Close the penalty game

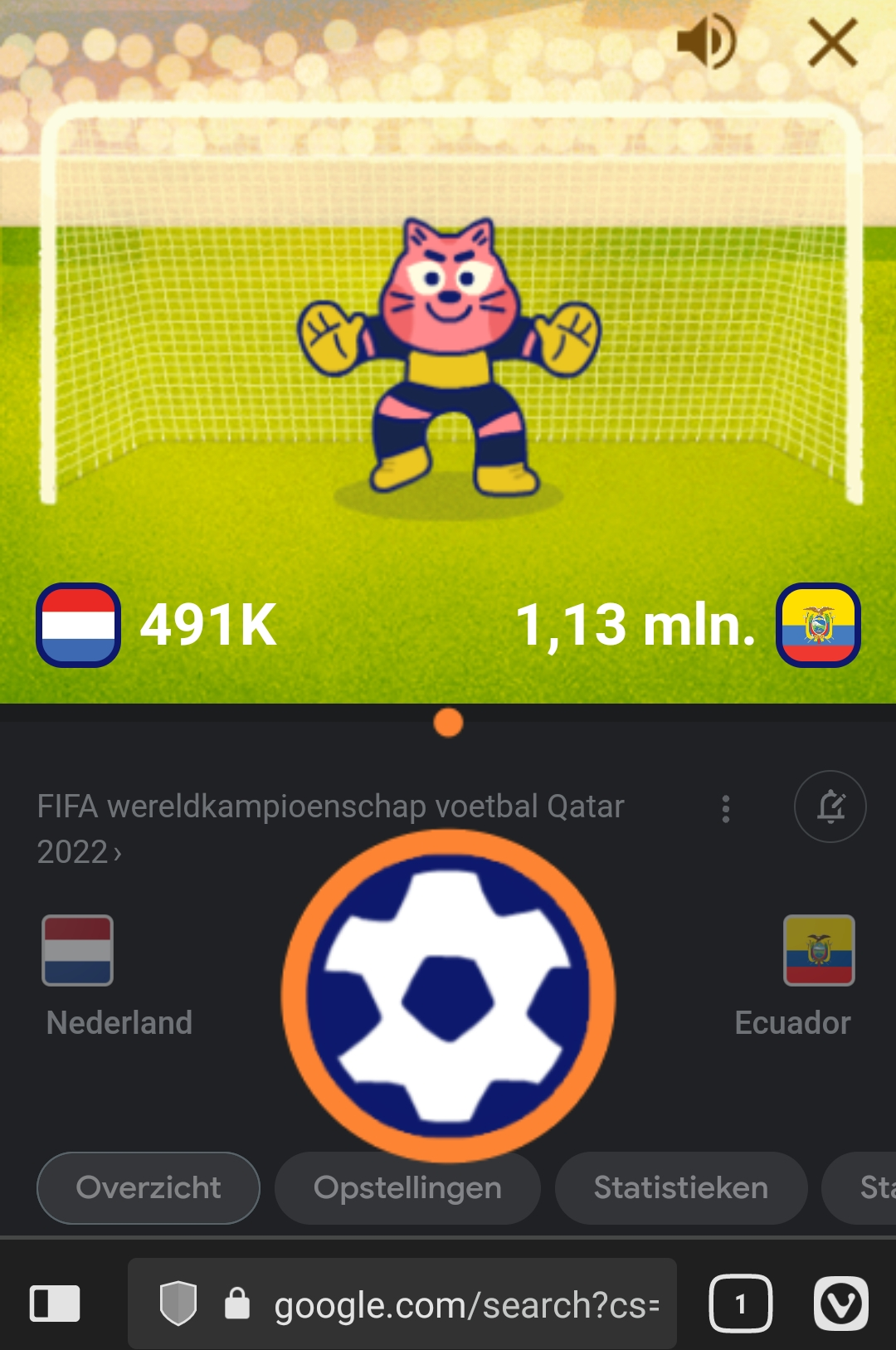coord(832,42)
